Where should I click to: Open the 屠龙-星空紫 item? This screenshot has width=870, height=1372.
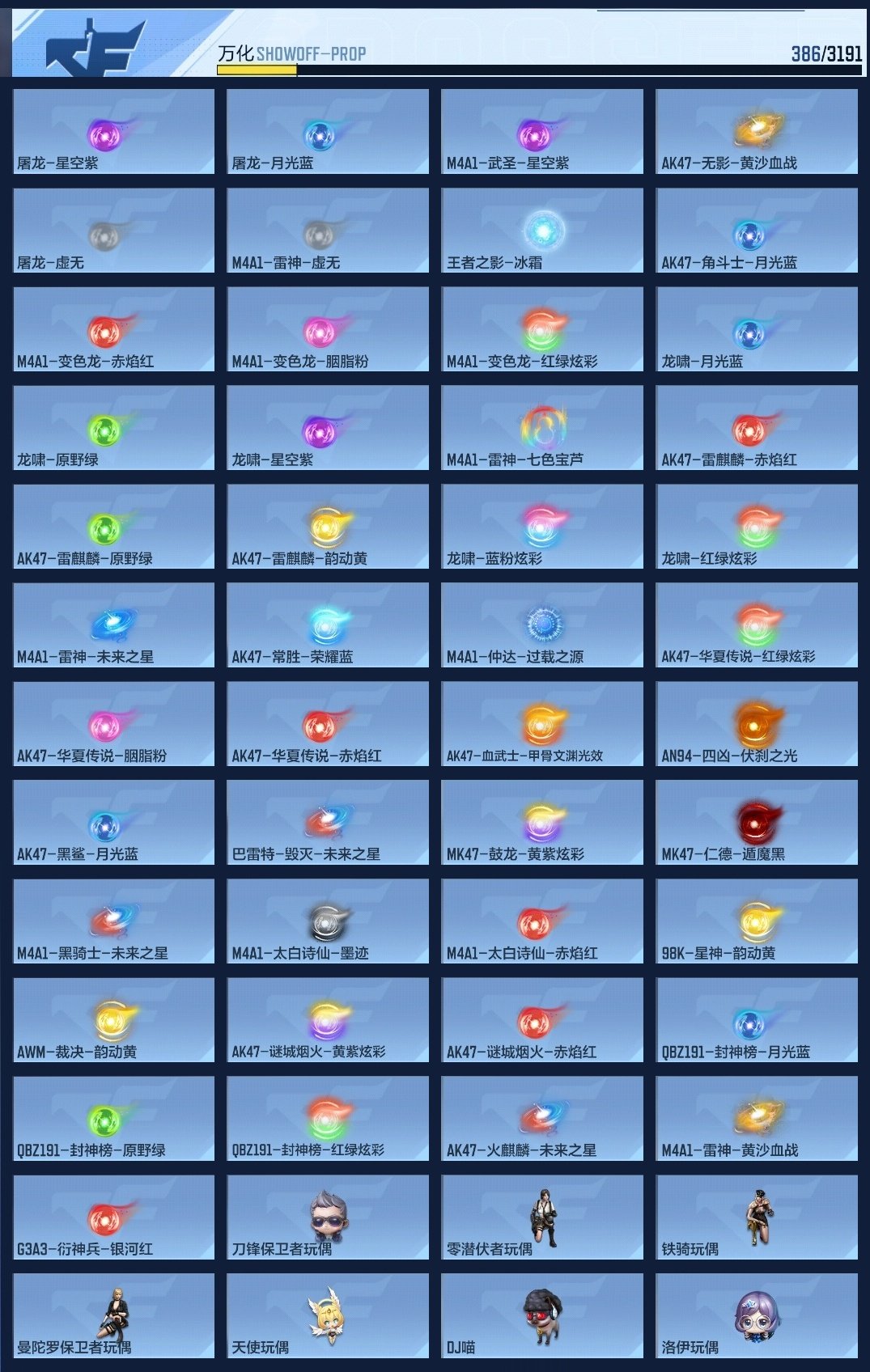pyautogui.click(x=114, y=132)
